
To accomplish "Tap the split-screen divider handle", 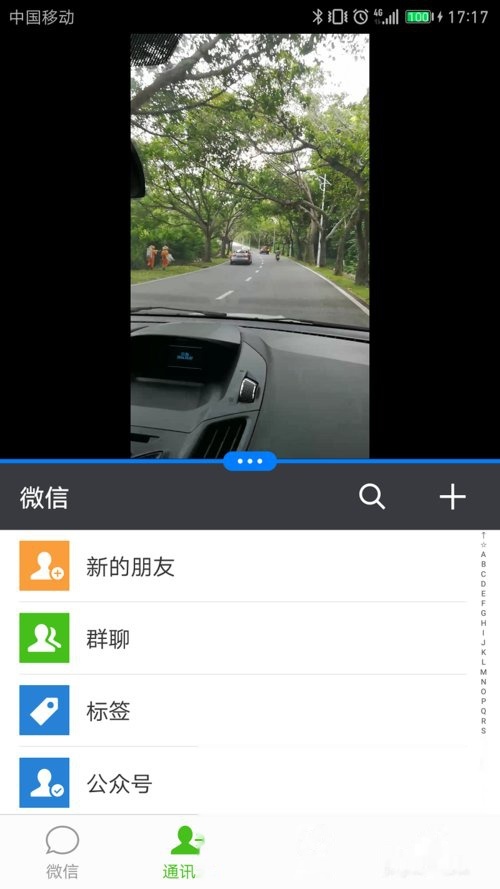I will coord(250,461).
